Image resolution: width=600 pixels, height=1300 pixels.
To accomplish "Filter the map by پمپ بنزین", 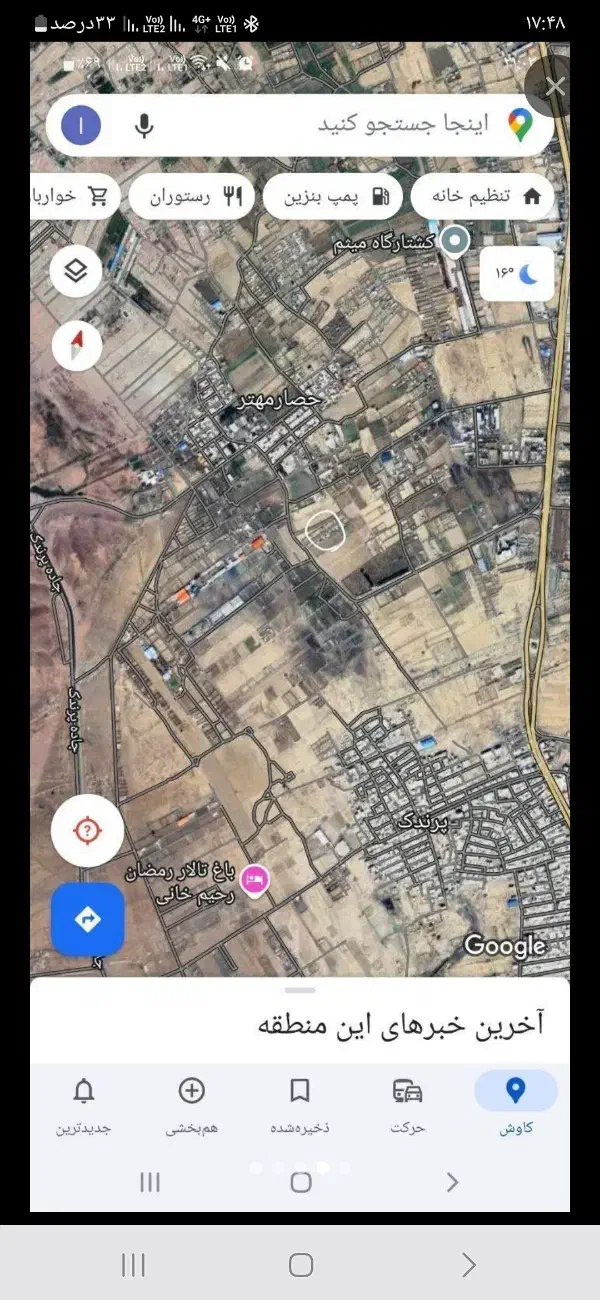I will 333,197.
